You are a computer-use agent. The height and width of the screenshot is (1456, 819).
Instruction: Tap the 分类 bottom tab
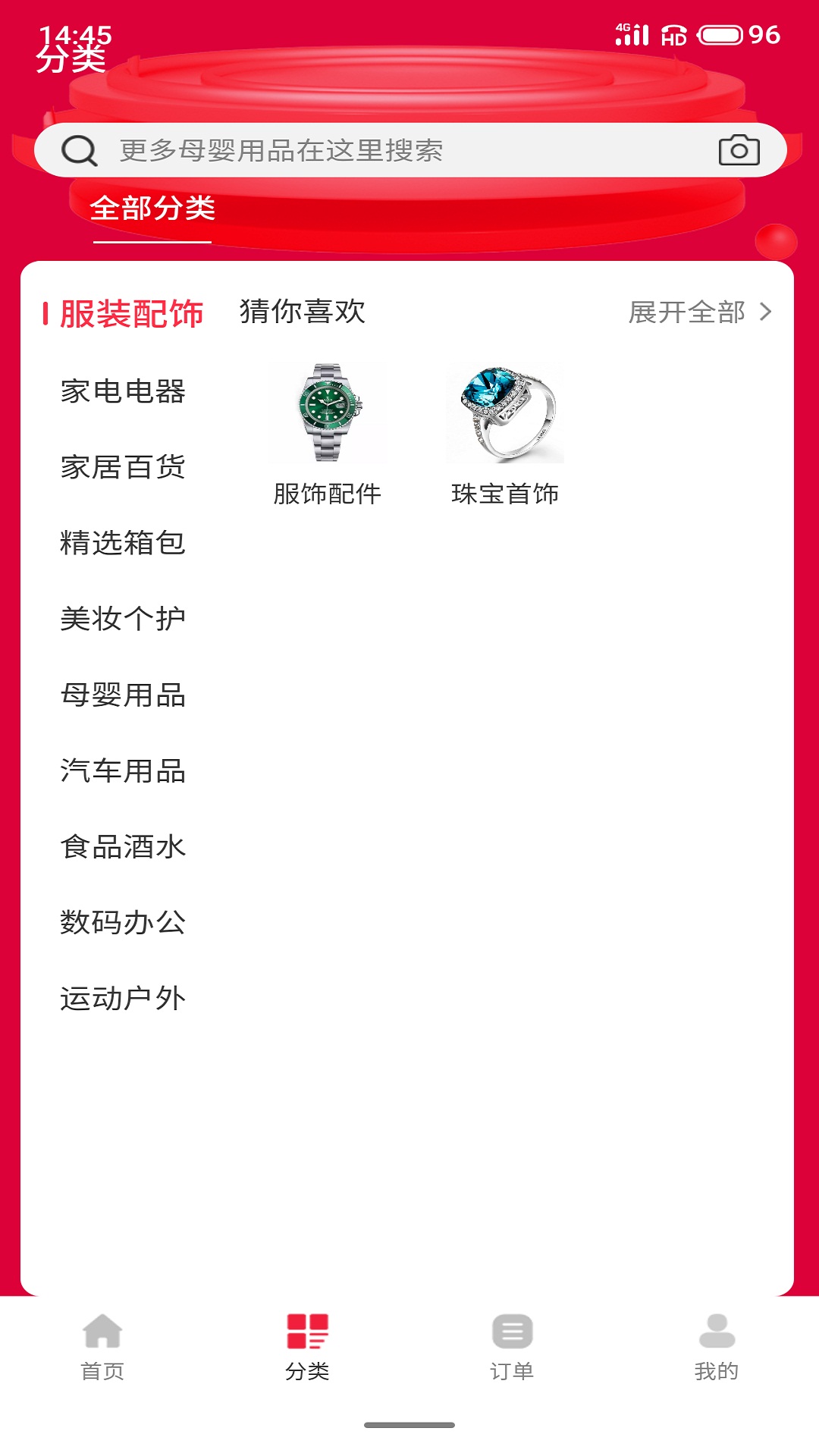tap(307, 1347)
